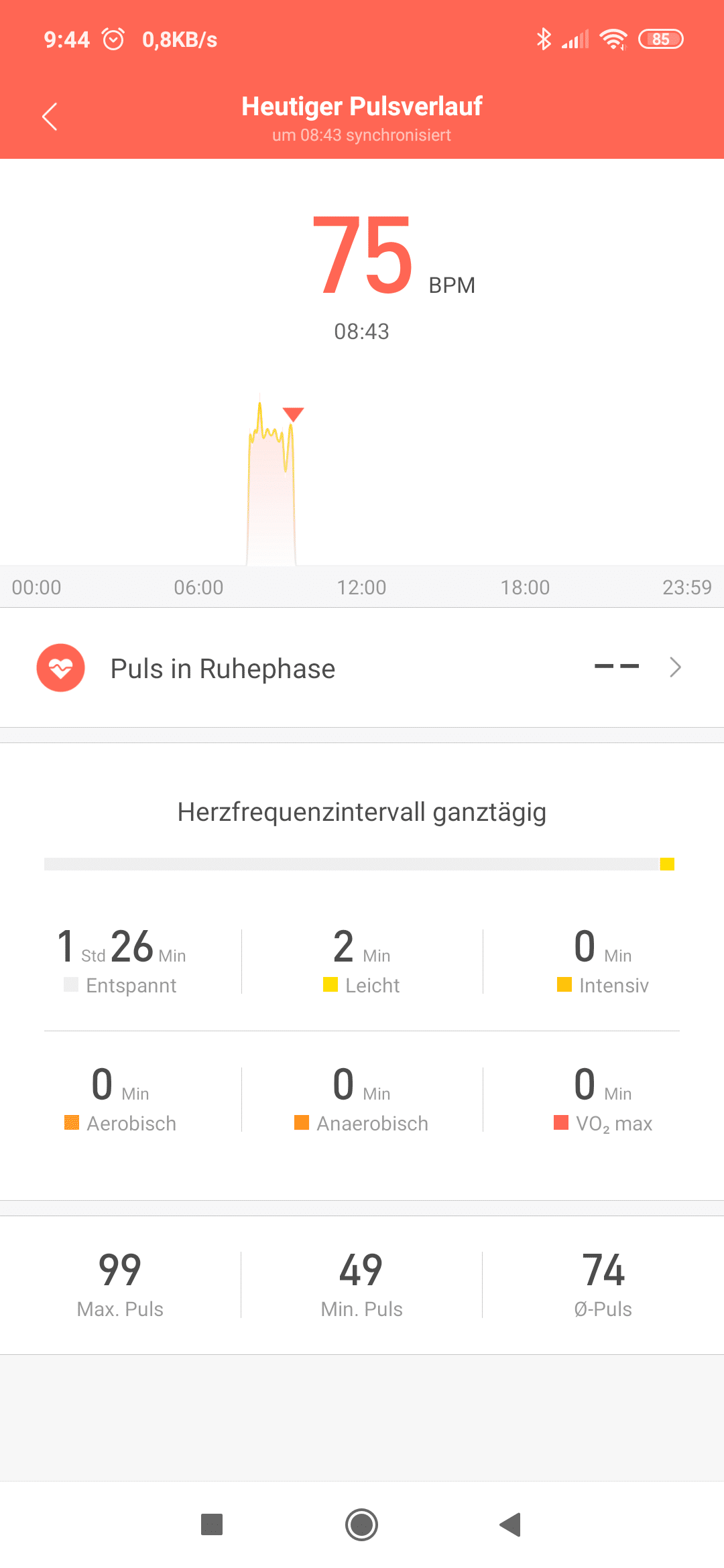Go back using the header arrow

click(50, 117)
